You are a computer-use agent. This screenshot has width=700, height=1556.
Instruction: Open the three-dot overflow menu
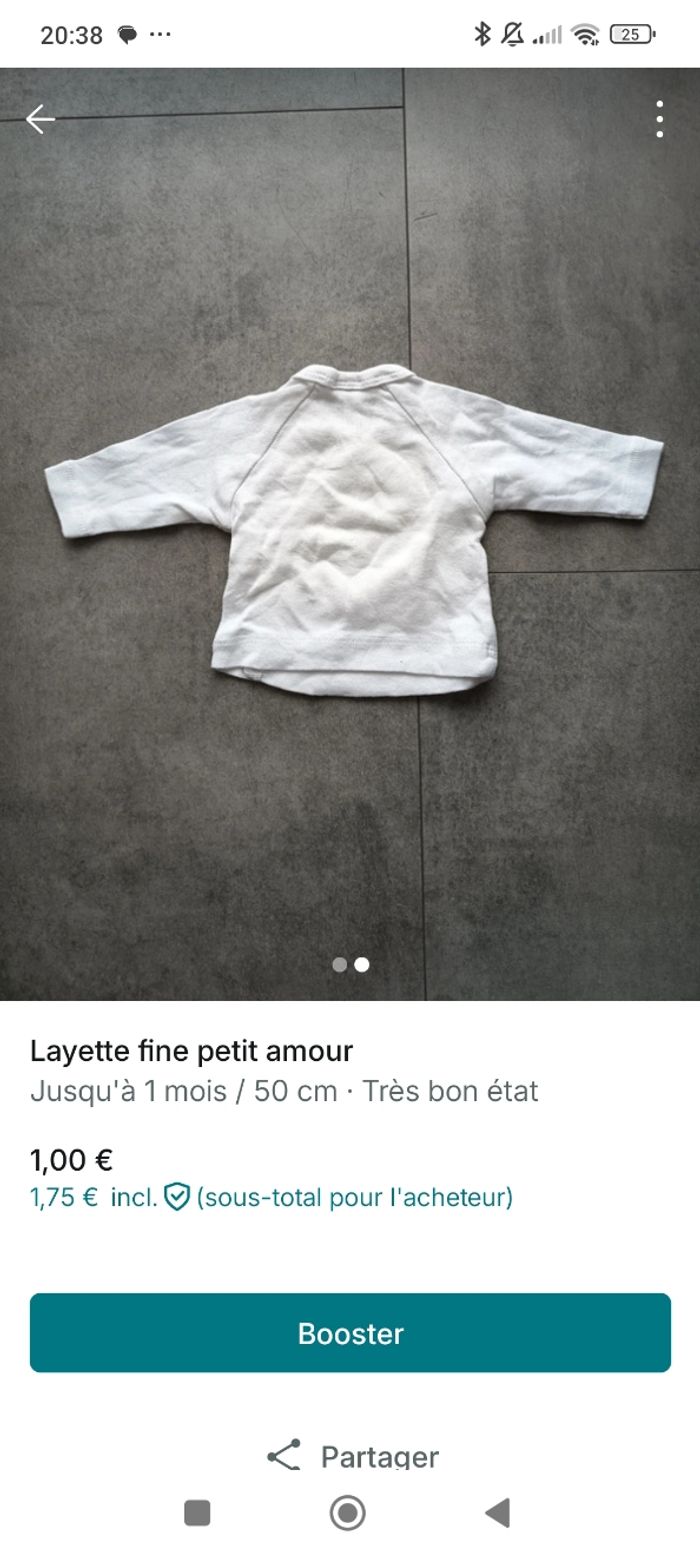tap(659, 120)
